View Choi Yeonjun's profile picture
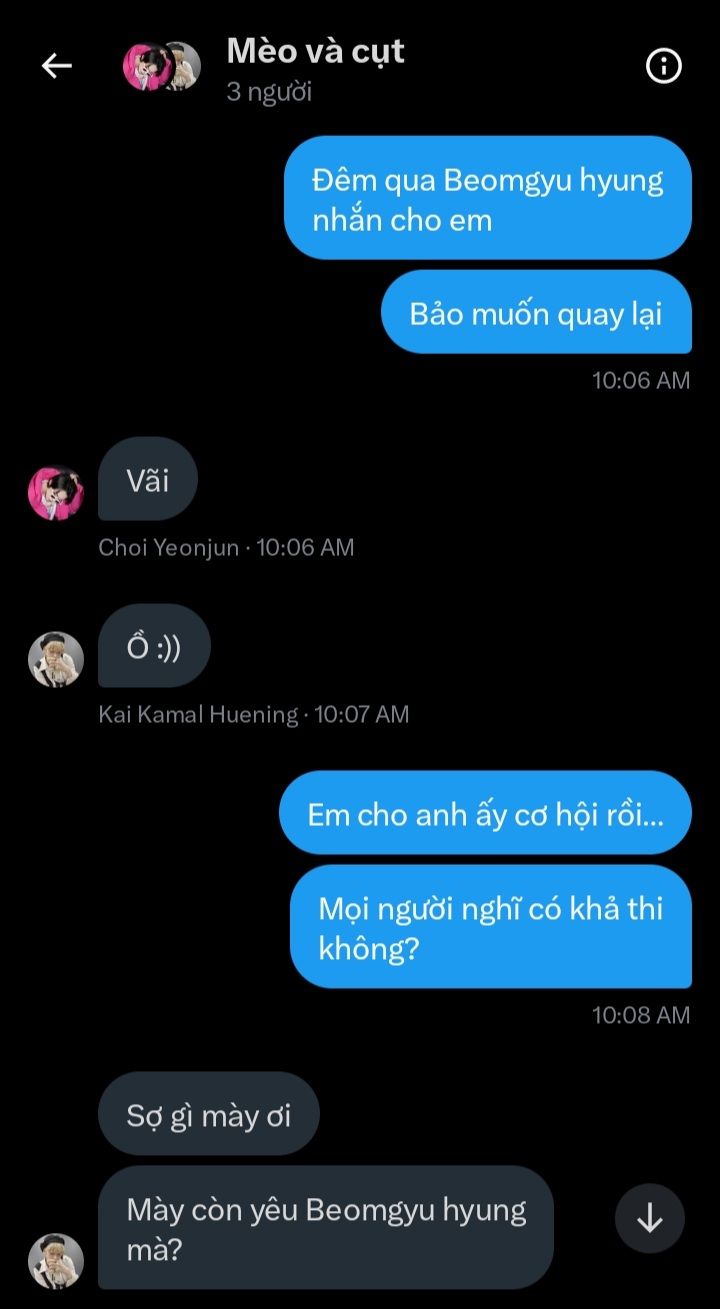Image resolution: width=720 pixels, height=1309 pixels. tap(56, 493)
